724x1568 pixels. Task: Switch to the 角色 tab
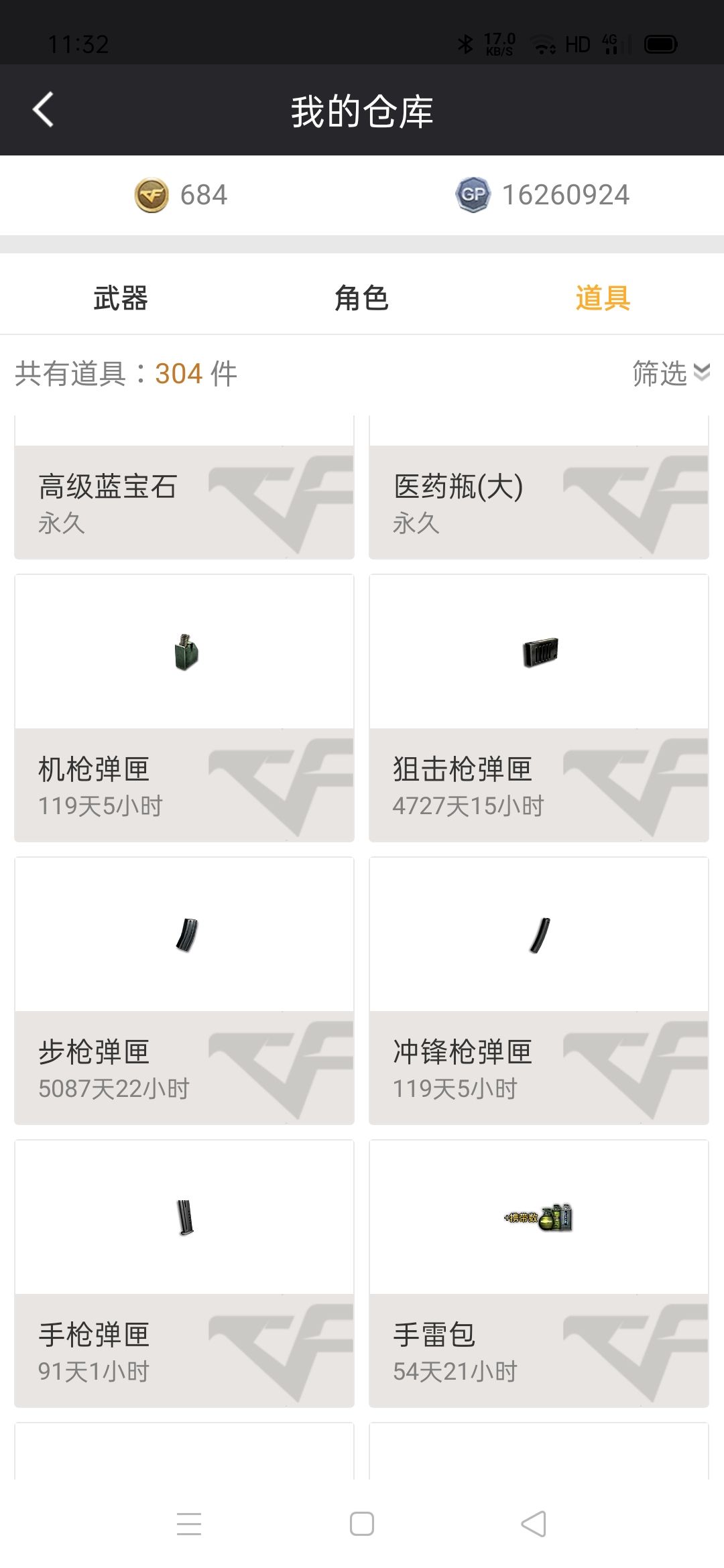(x=362, y=300)
